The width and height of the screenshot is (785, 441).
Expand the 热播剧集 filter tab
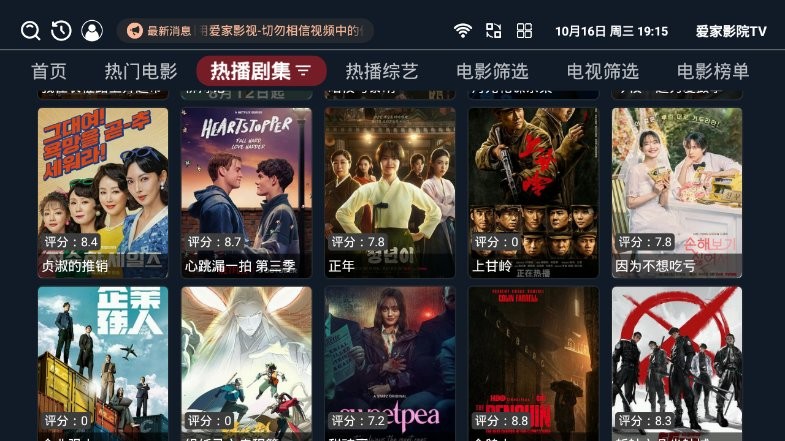(261, 71)
